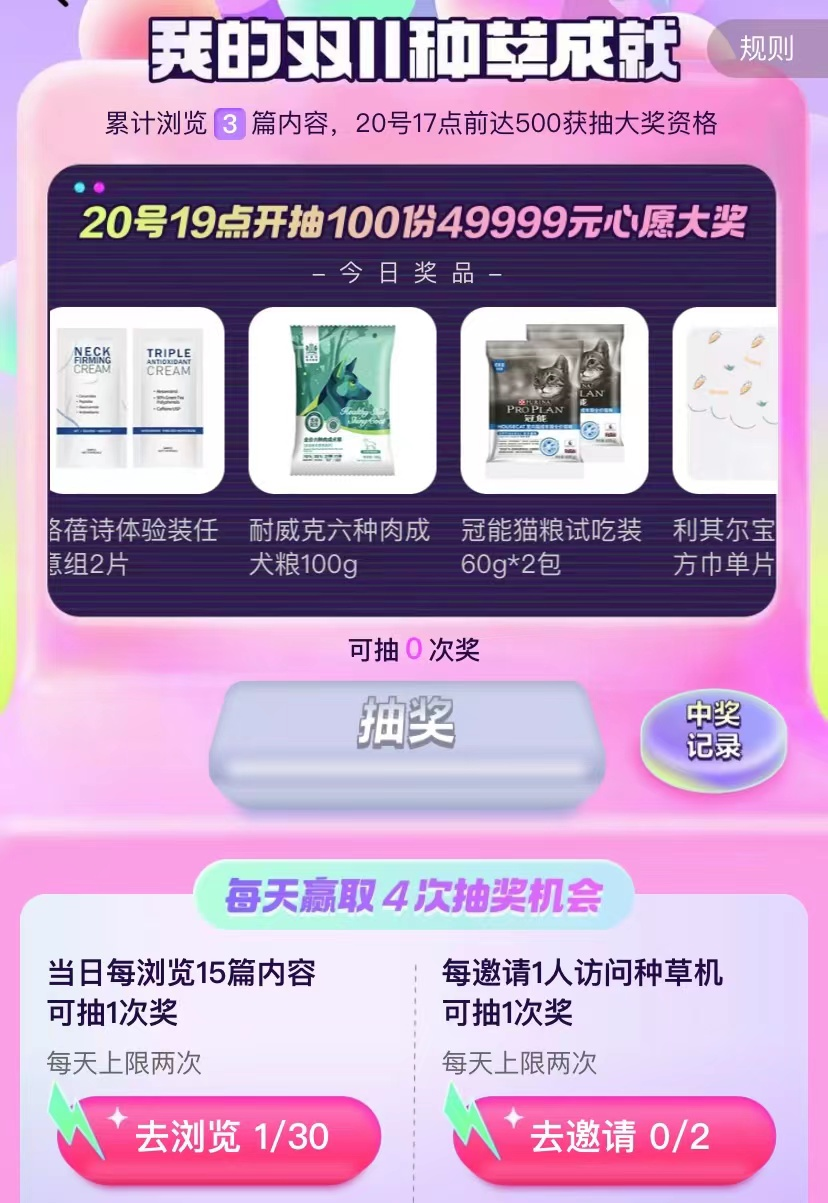
Task: Open the 规则 rules page
Action: tap(766, 47)
